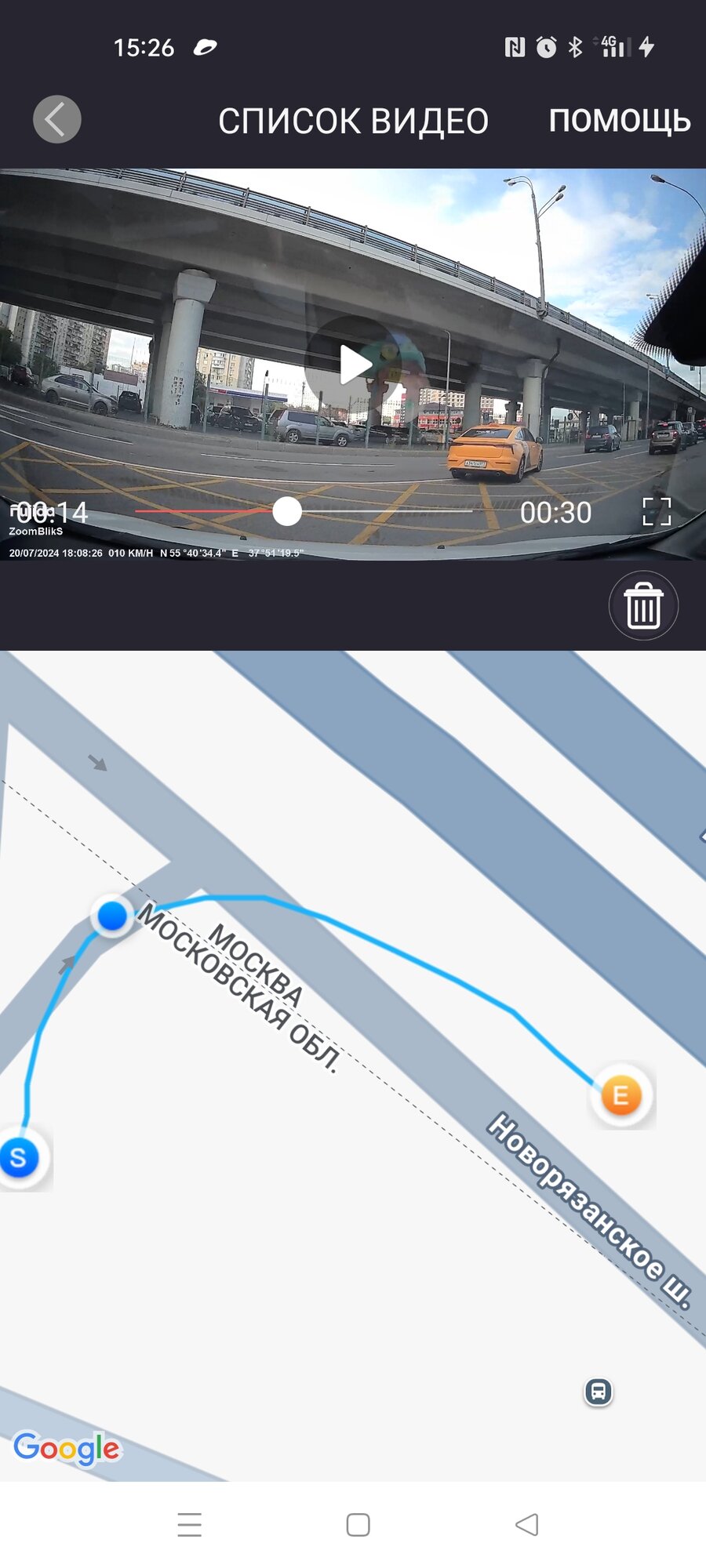Screen dimensions: 706x1568
Task: Play the dashcam video
Action: tap(355, 365)
